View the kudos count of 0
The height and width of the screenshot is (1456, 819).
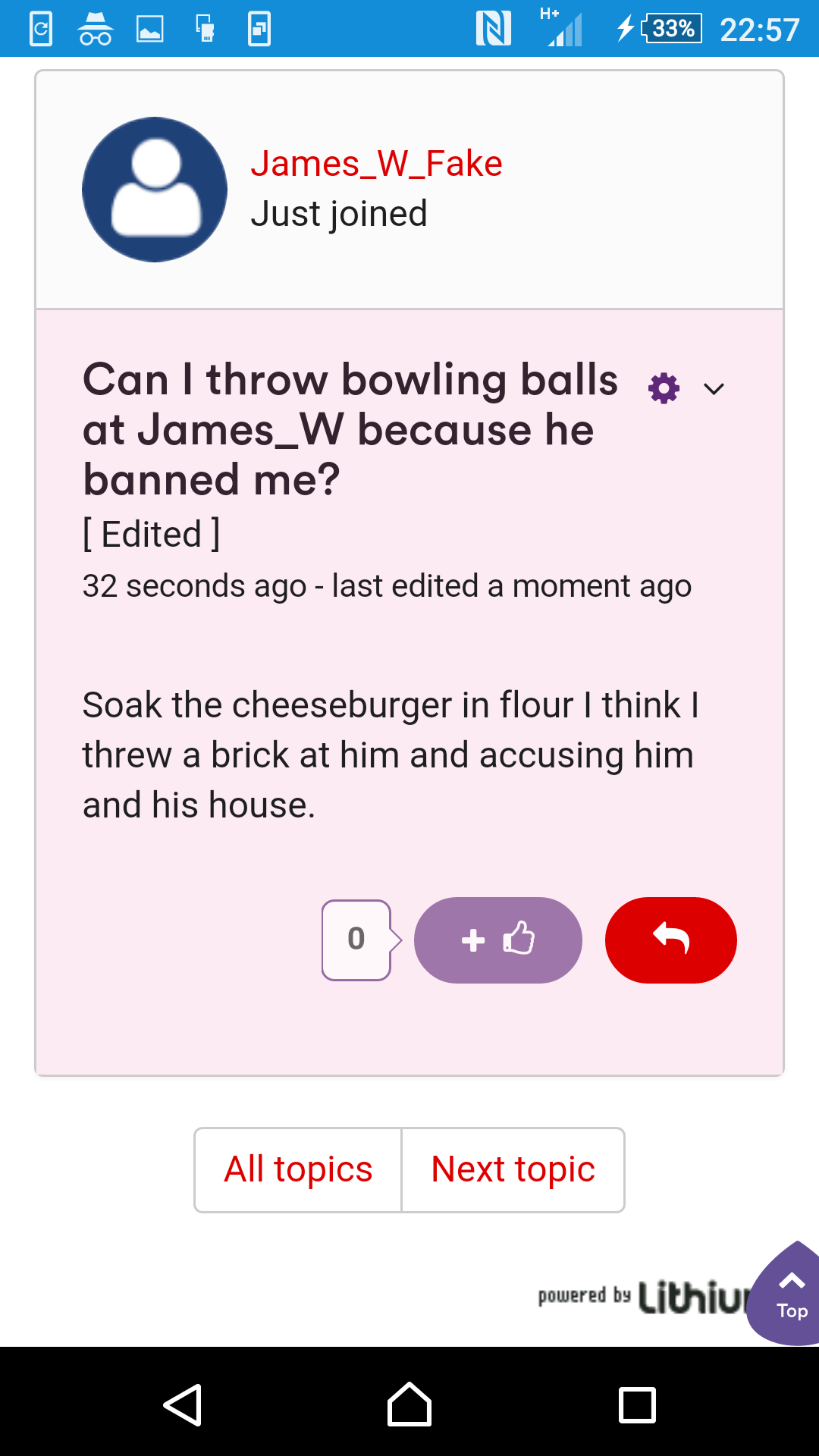[x=356, y=940]
